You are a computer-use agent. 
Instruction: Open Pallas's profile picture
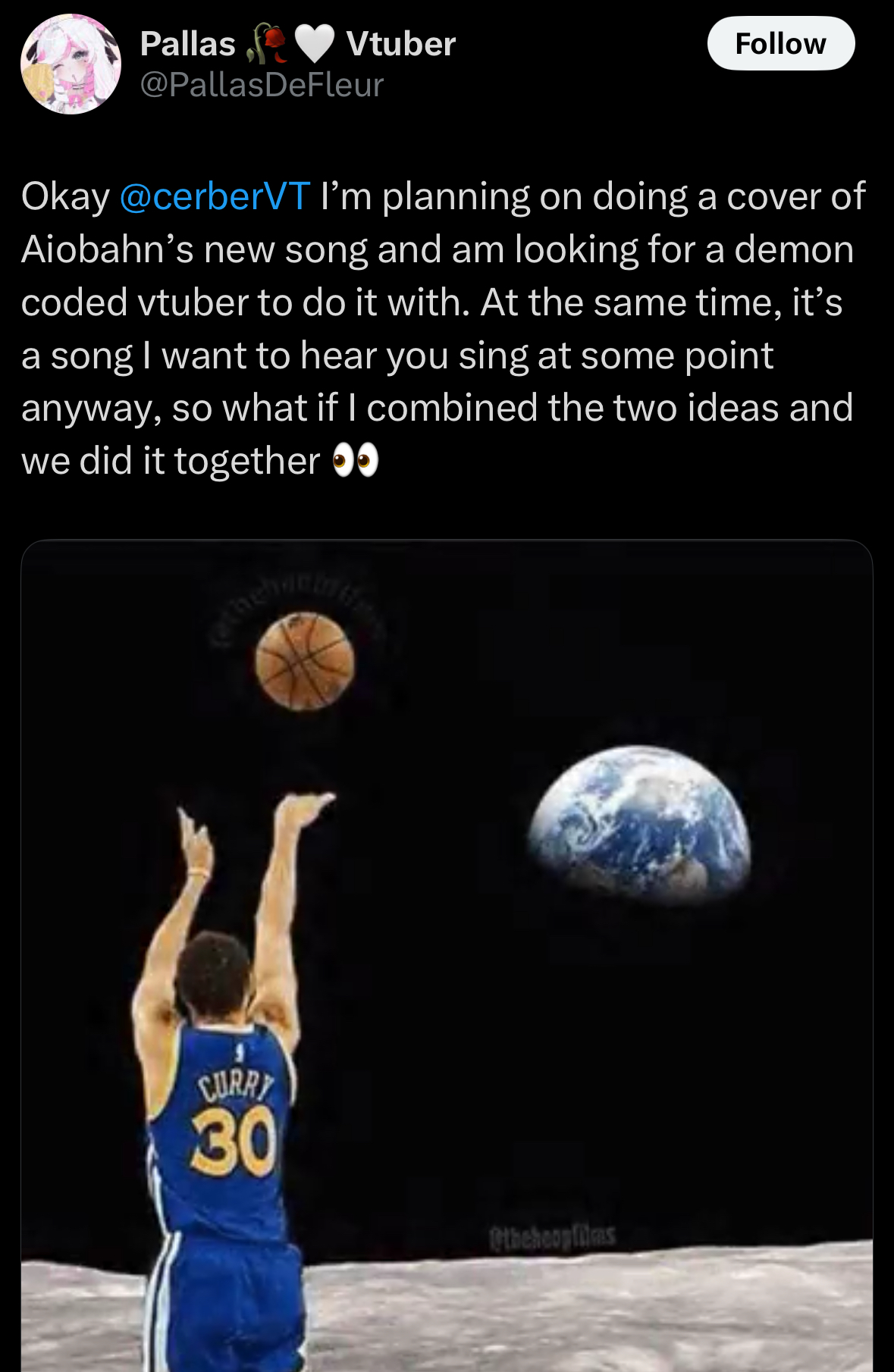tap(71, 64)
